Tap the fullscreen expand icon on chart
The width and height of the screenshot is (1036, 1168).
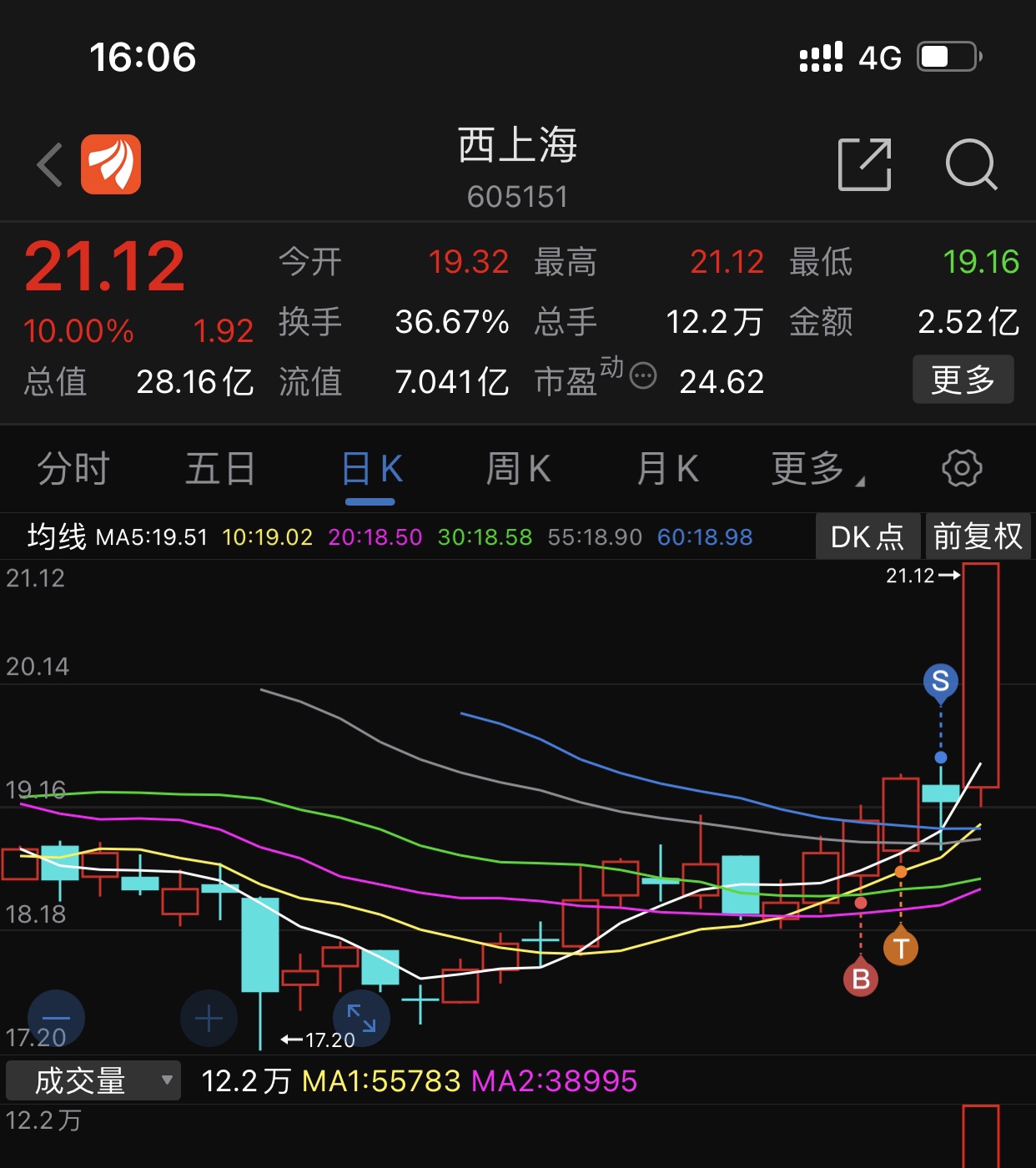[x=362, y=1018]
